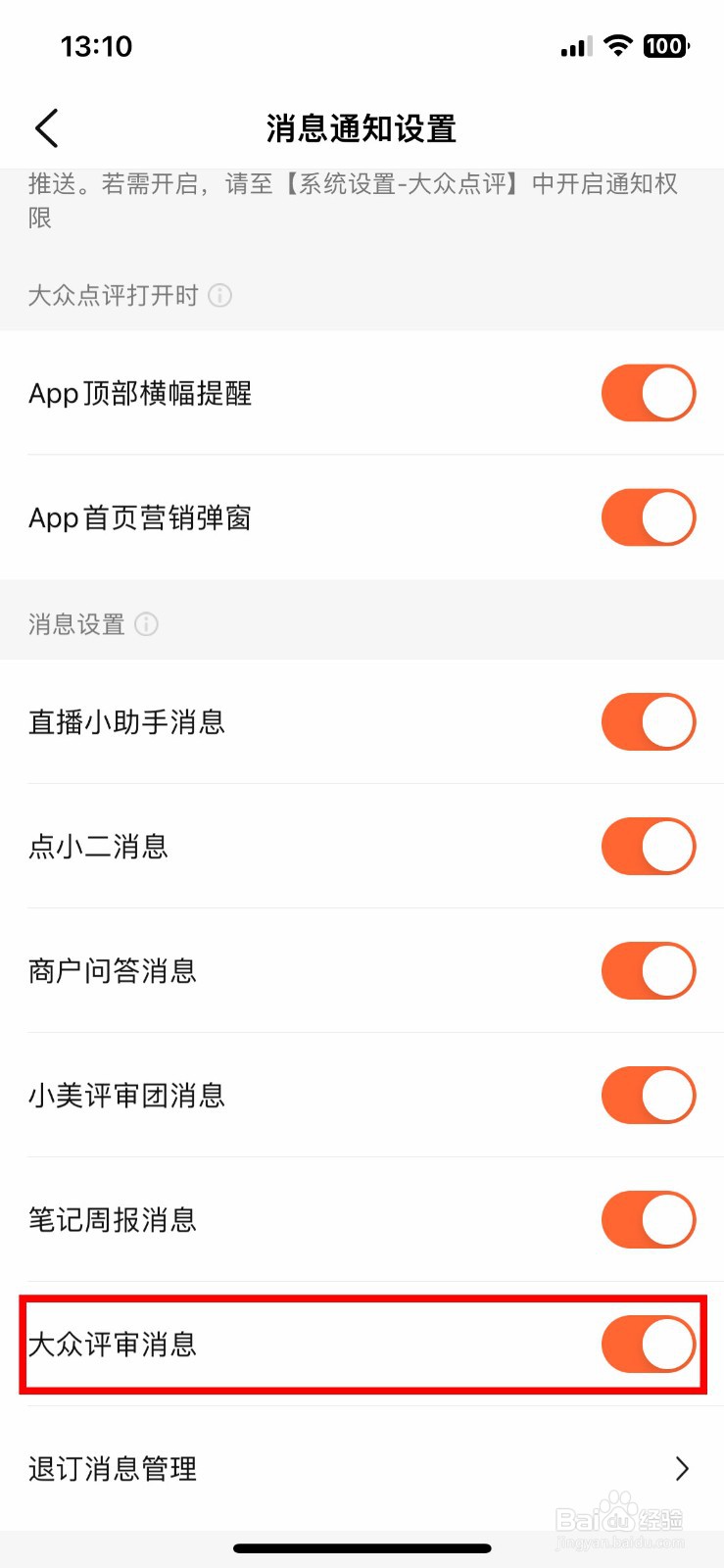Screen dimensions: 724x1568
Task: Toggle 直播小助手消息 off
Action: point(649,721)
